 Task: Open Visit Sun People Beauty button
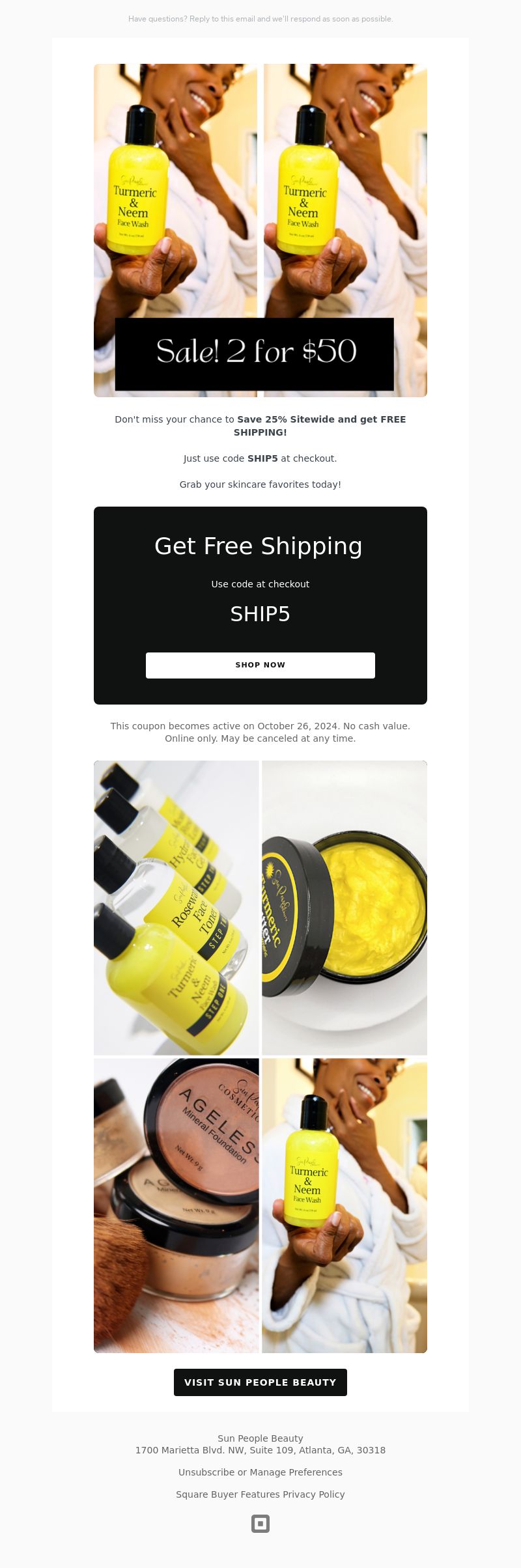click(260, 1382)
